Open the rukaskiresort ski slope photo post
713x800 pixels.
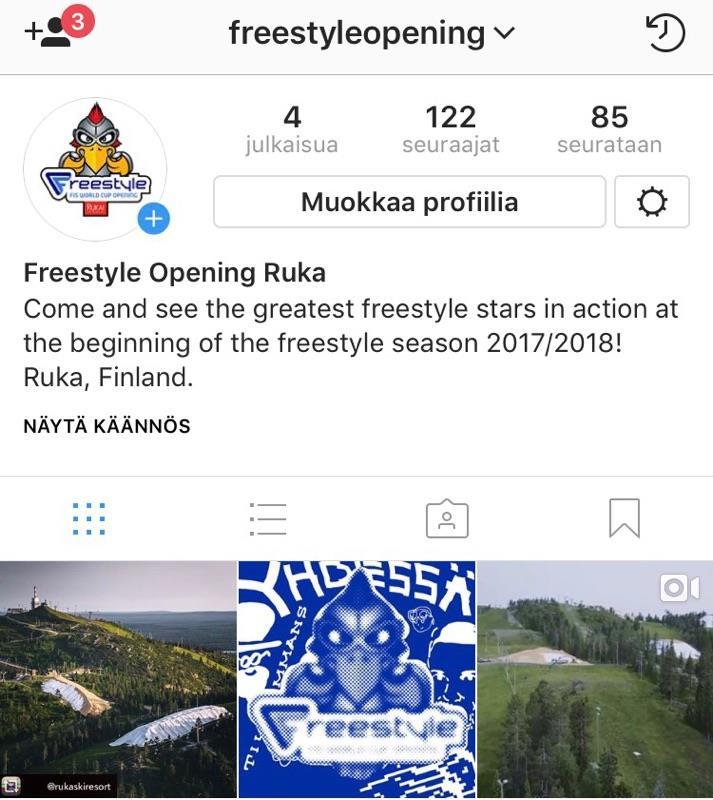(117, 680)
